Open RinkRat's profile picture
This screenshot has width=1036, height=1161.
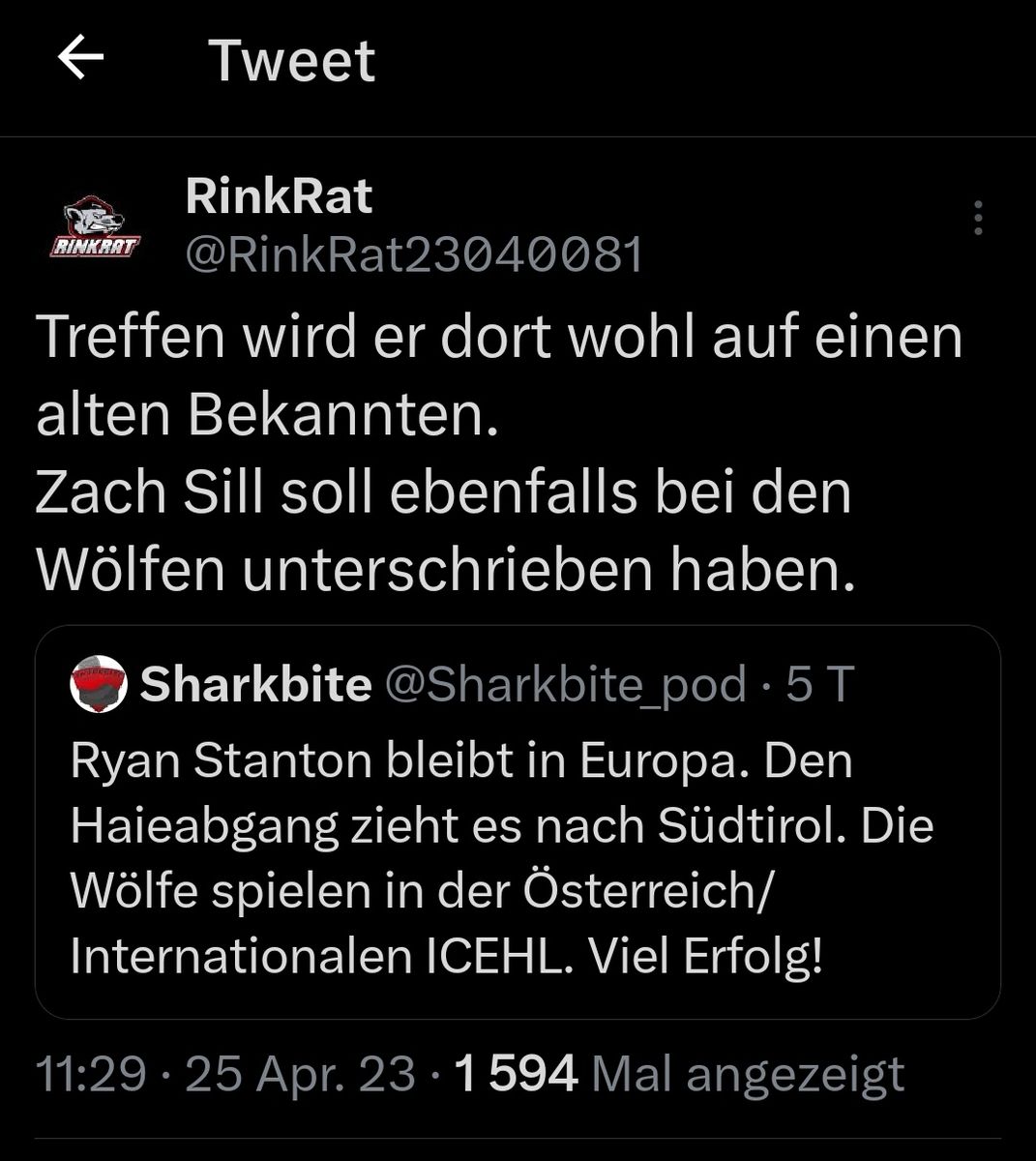95,227
